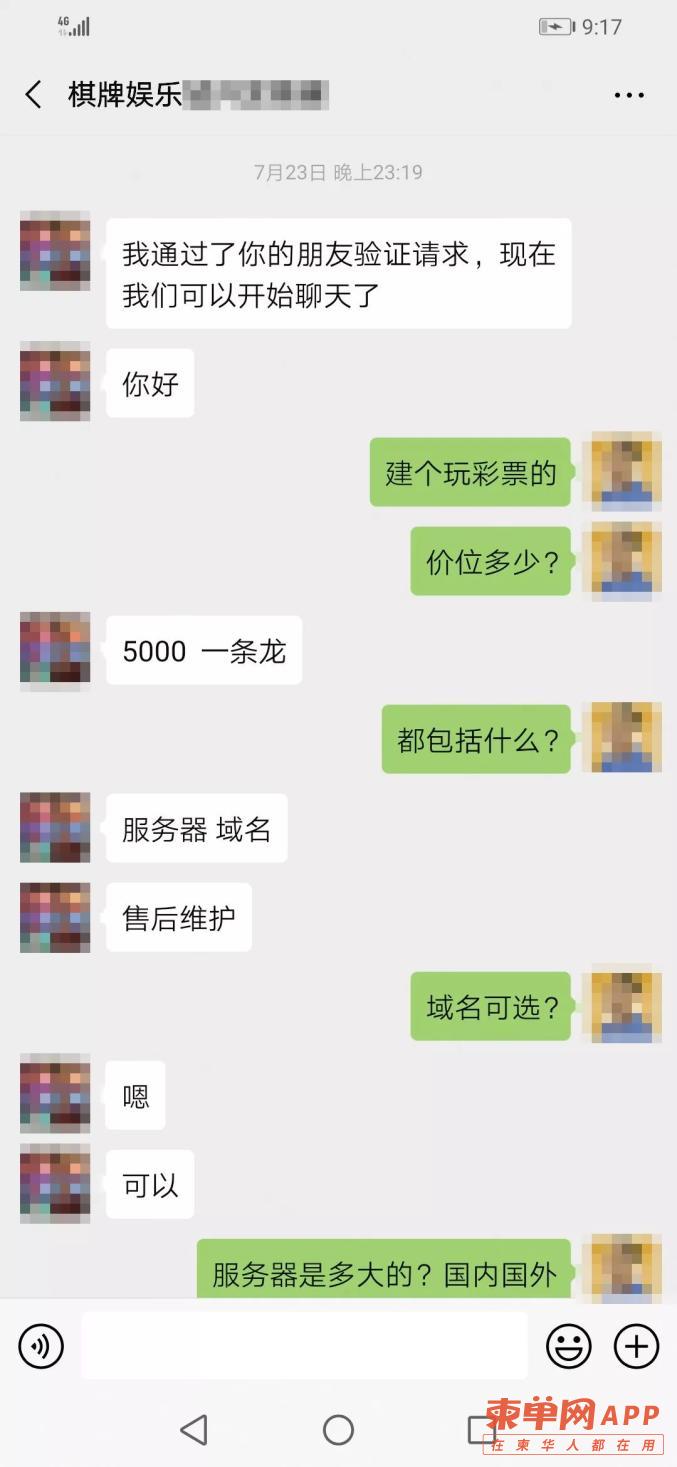677x1467 pixels.
Task: Switch to voice message input
Action: click(x=41, y=1346)
